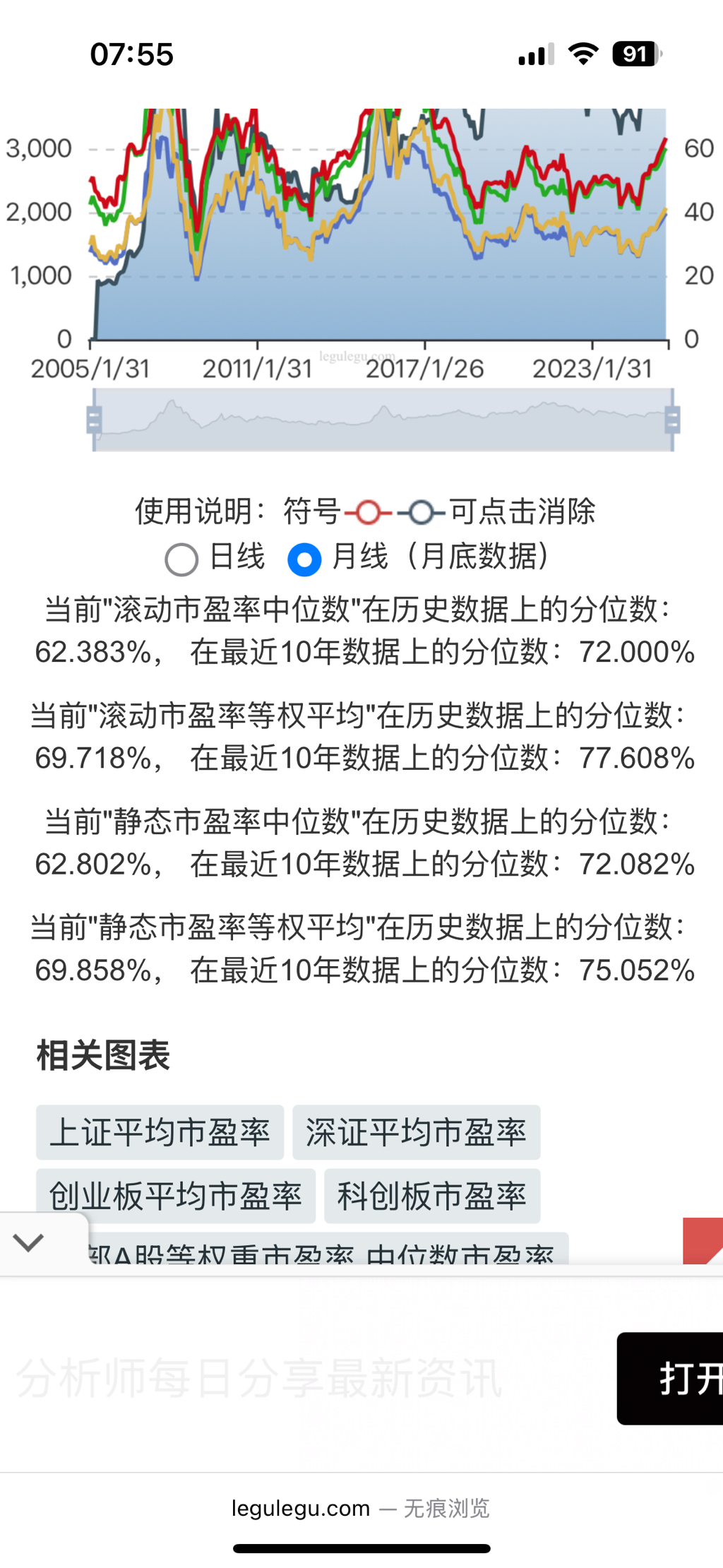Viewport: 723px width, 1568px height.
Task: Open 创业板平均市盈率 chart
Action: click(175, 1196)
